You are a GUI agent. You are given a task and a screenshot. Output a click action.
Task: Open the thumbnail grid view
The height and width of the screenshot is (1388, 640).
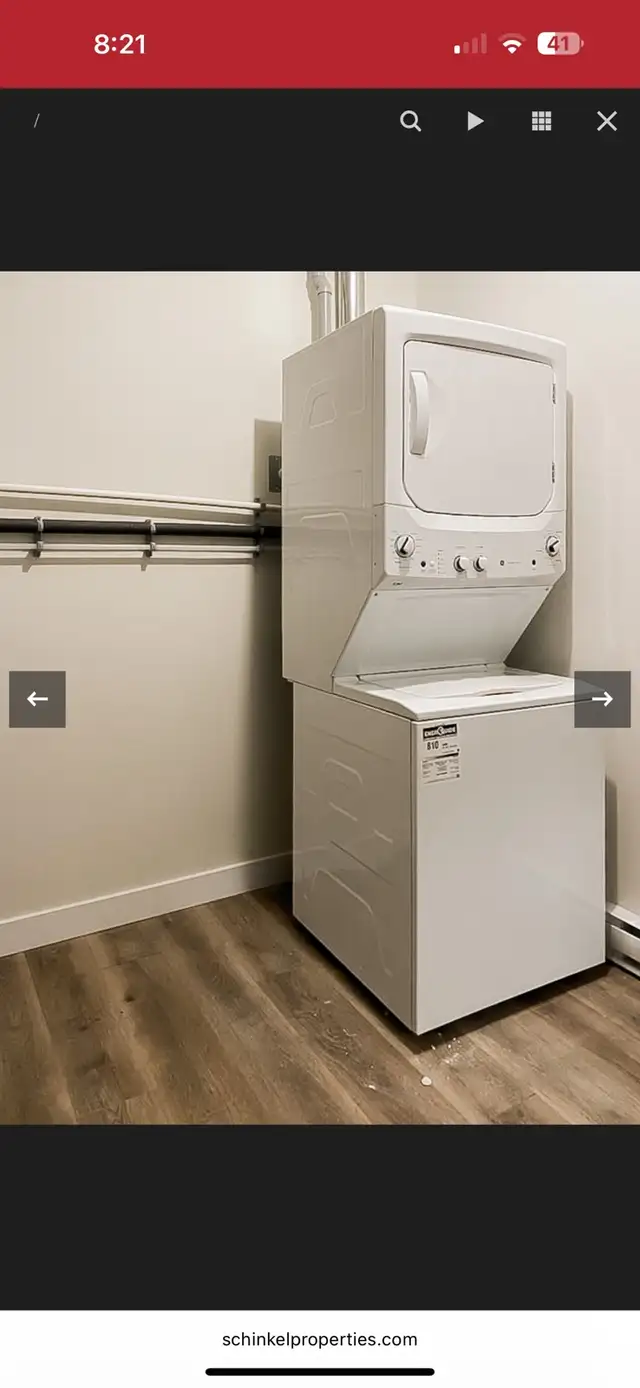click(541, 121)
